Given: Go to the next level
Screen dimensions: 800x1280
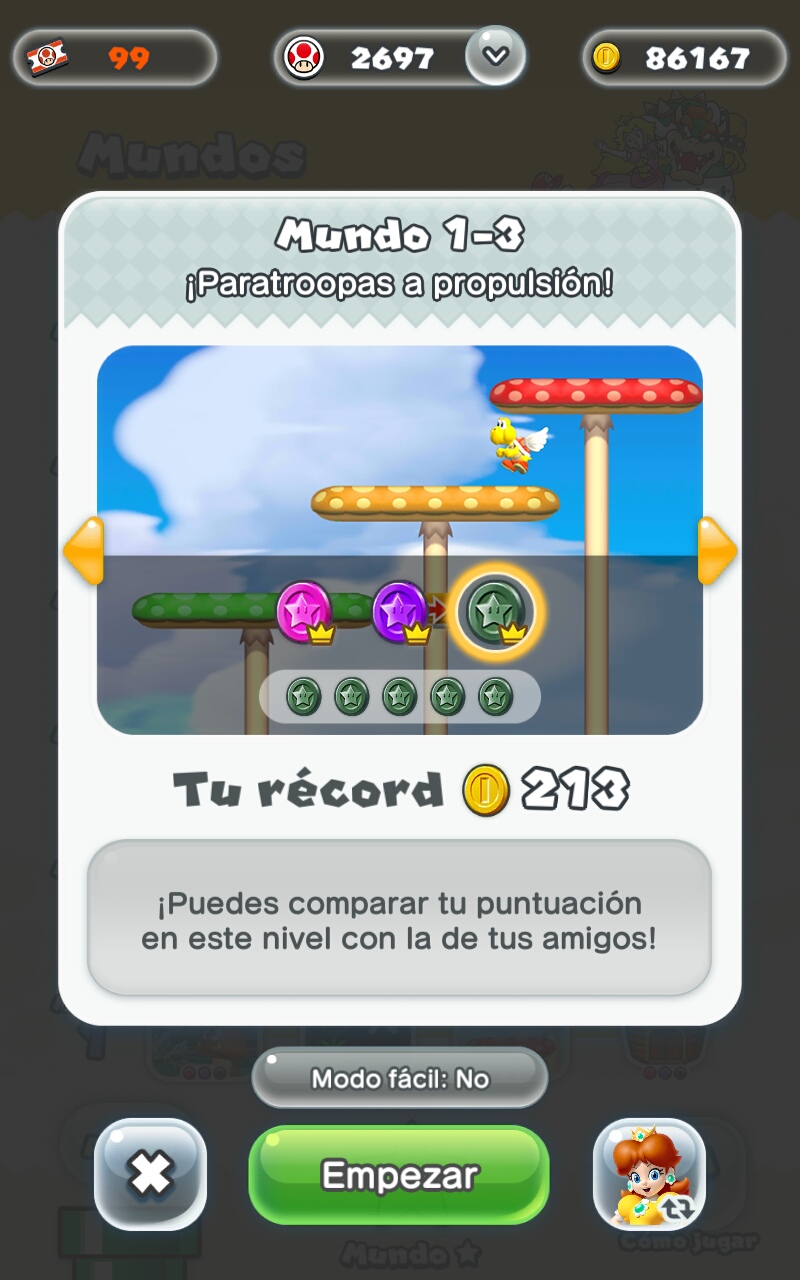Looking at the screenshot, I should (x=716, y=550).
